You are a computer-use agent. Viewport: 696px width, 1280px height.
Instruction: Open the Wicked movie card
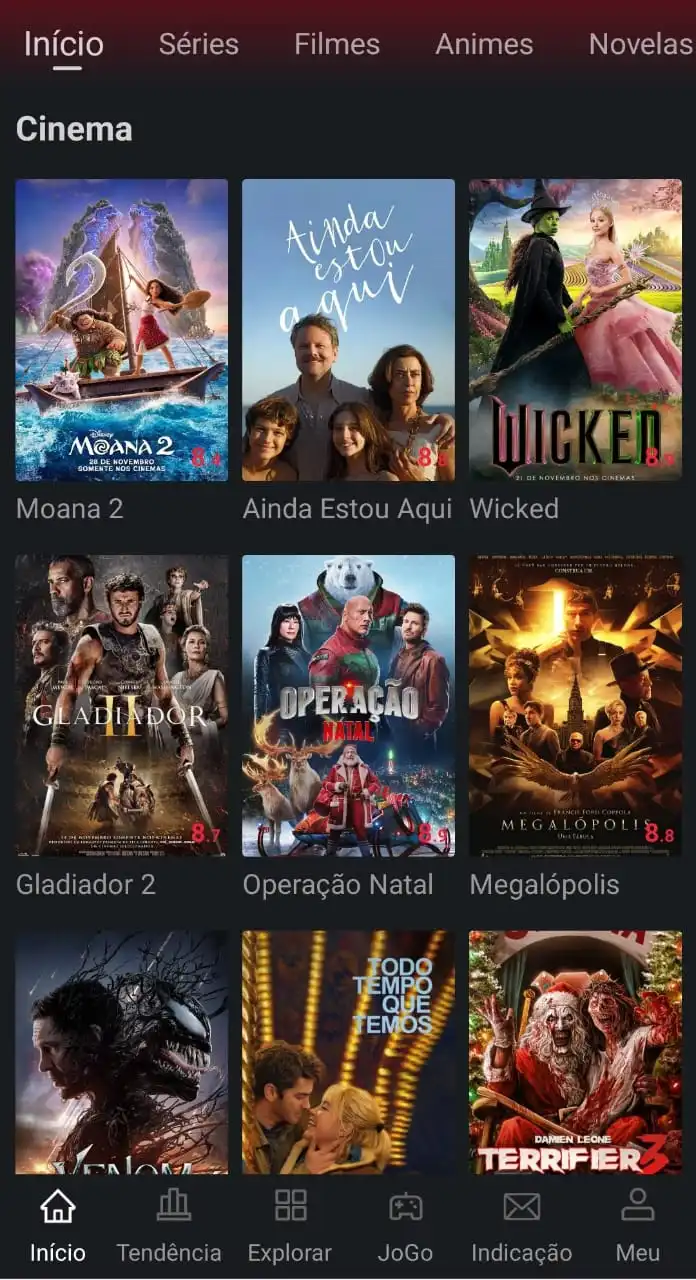575,330
